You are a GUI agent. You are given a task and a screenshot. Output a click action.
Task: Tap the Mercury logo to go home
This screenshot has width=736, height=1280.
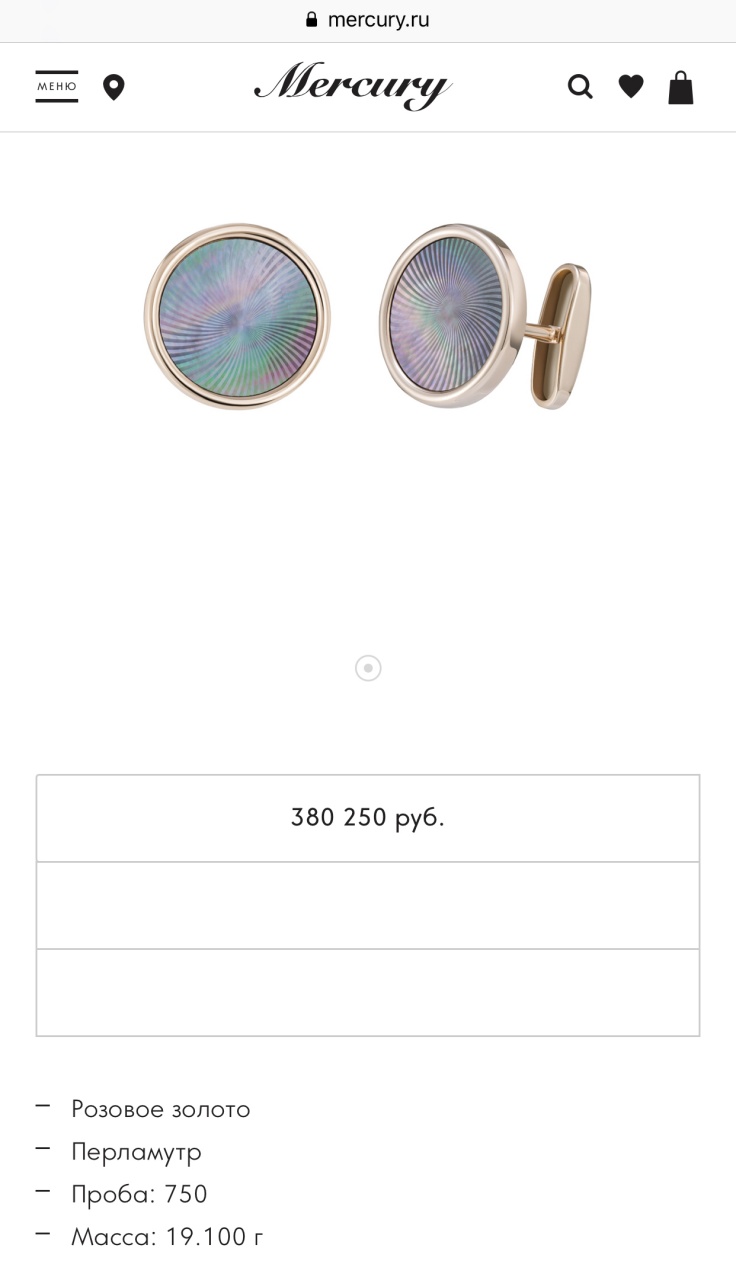point(353,86)
